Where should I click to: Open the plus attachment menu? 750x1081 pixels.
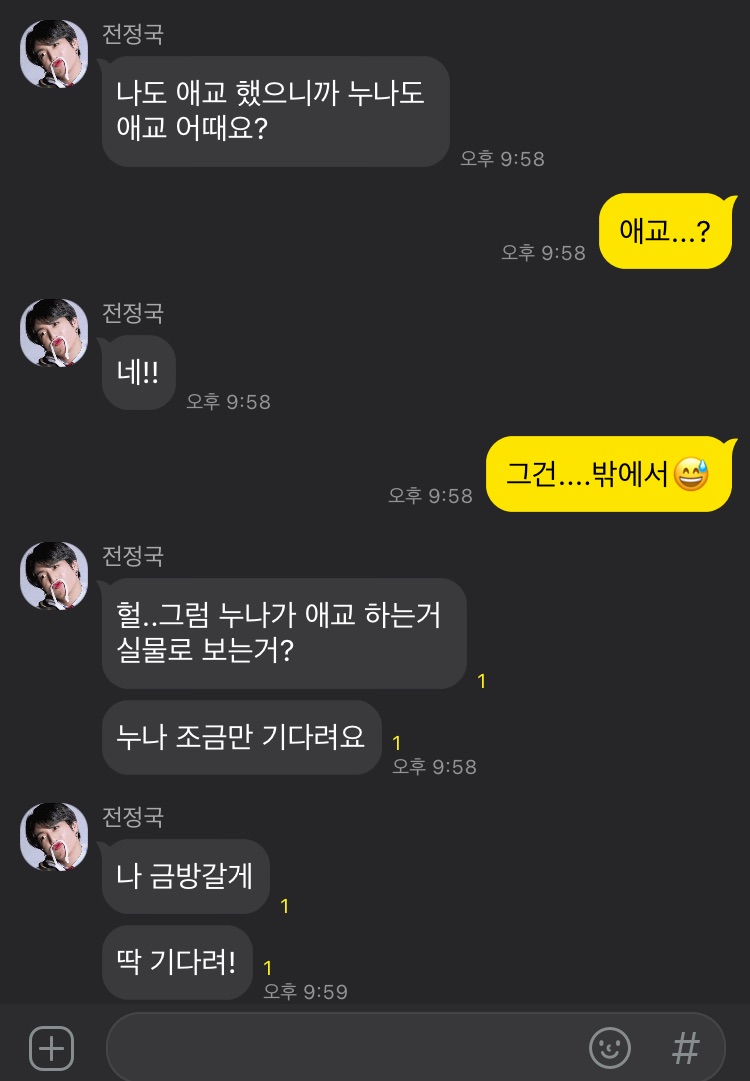click(51, 1048)
